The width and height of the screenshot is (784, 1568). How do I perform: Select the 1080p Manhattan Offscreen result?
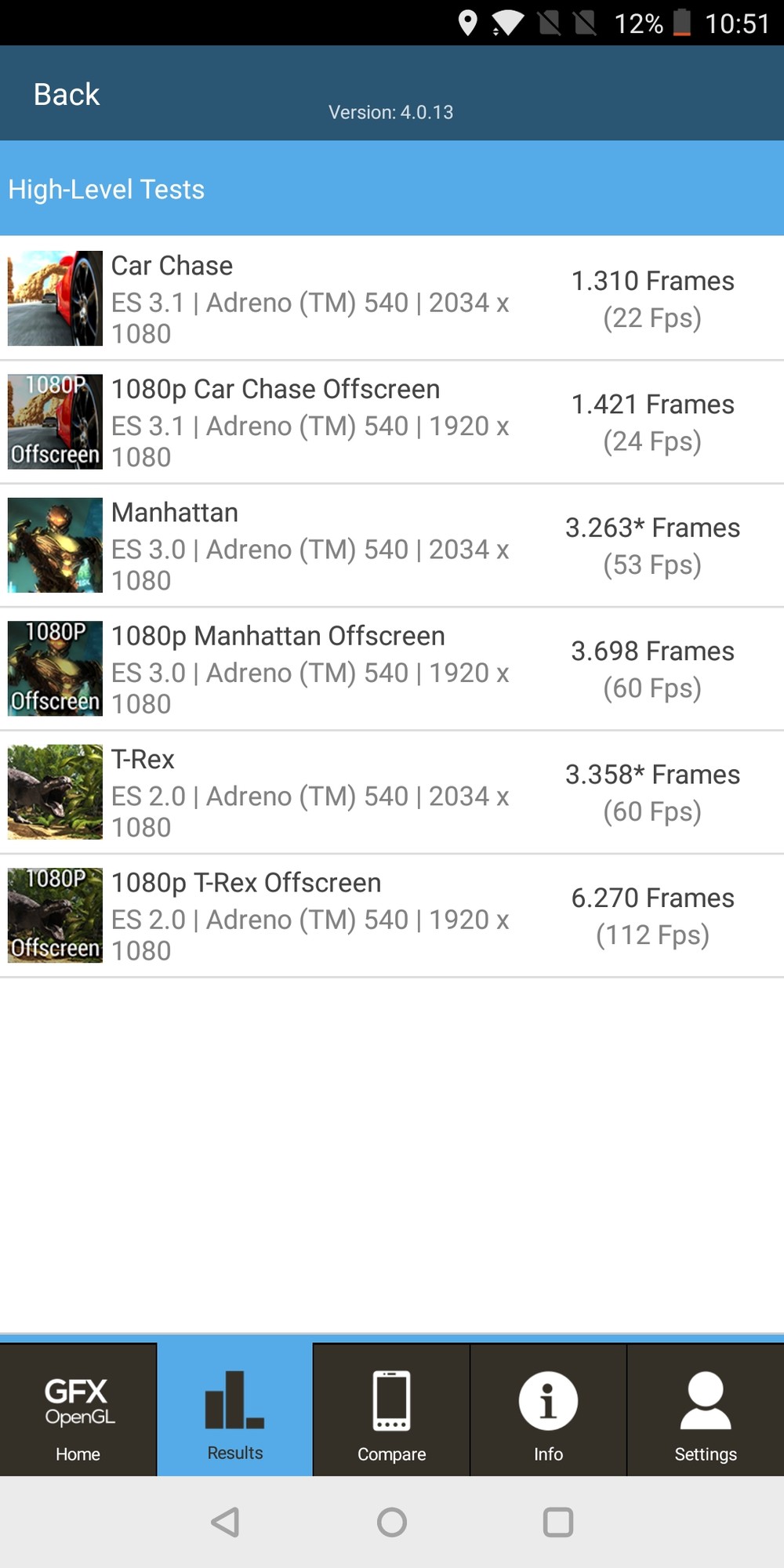[392, 669]
